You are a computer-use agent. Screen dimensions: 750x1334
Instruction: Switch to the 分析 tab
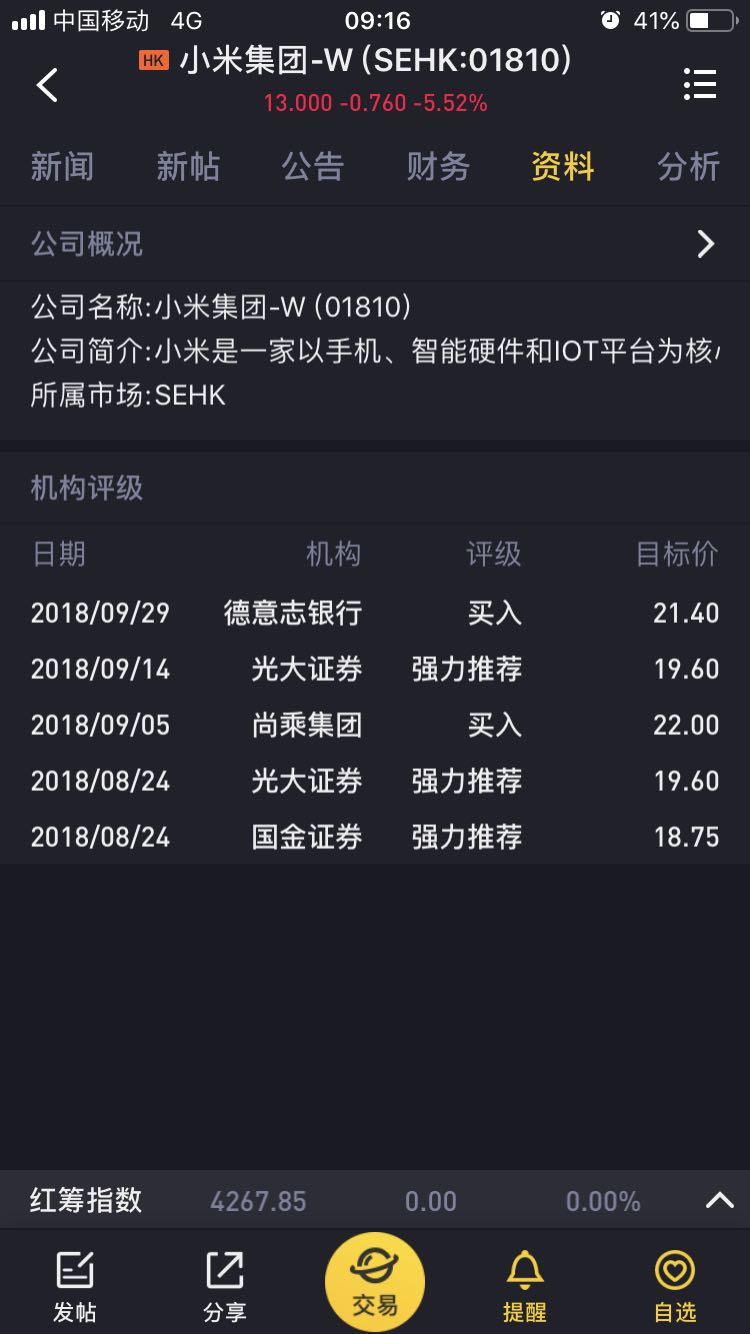click(688, 166)
